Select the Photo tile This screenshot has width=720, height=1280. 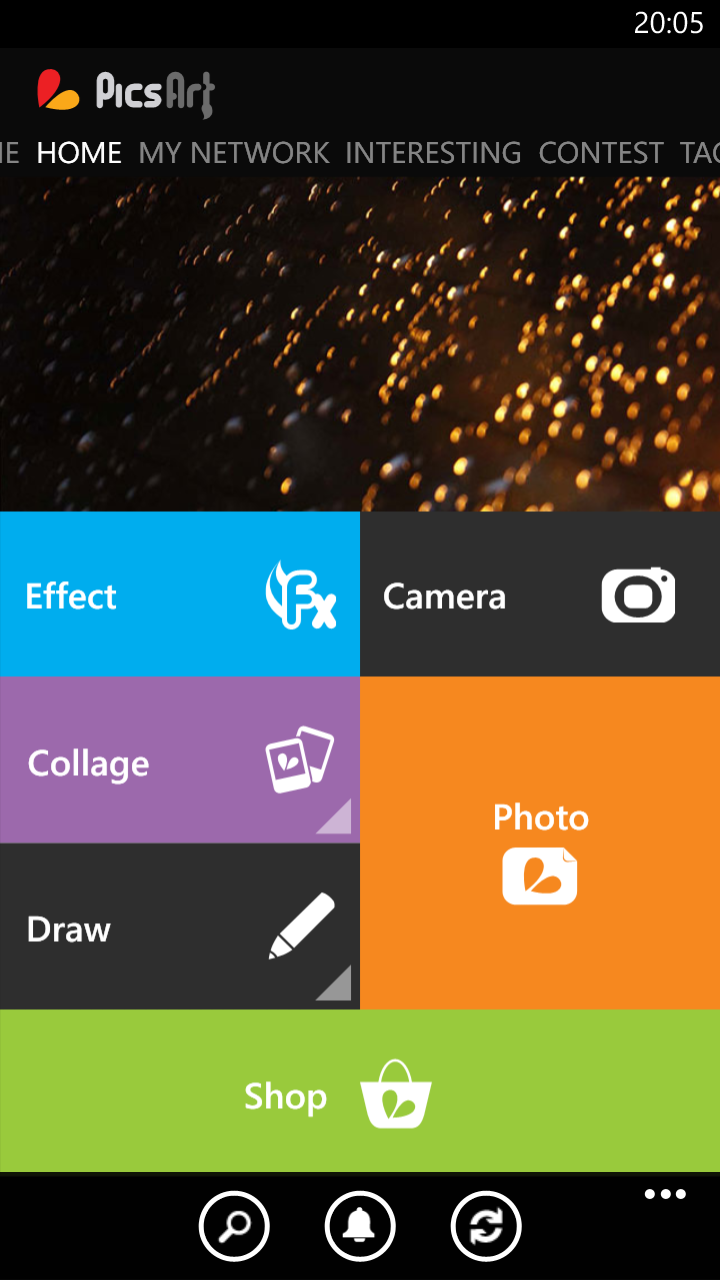(540, 843)
